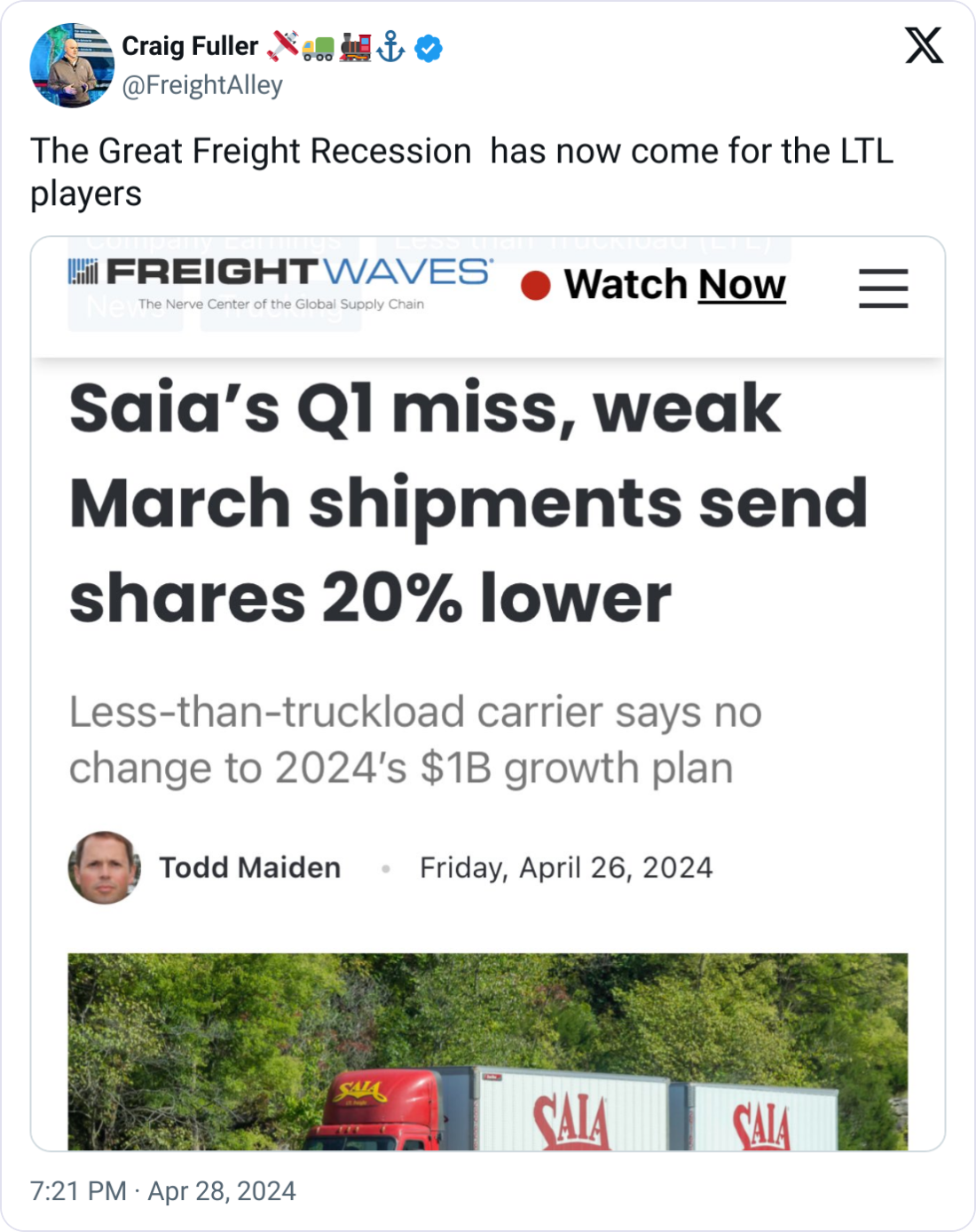976x1232 pixels.
Task: Open Craig Fuller's profile picture
Action: 72,66
